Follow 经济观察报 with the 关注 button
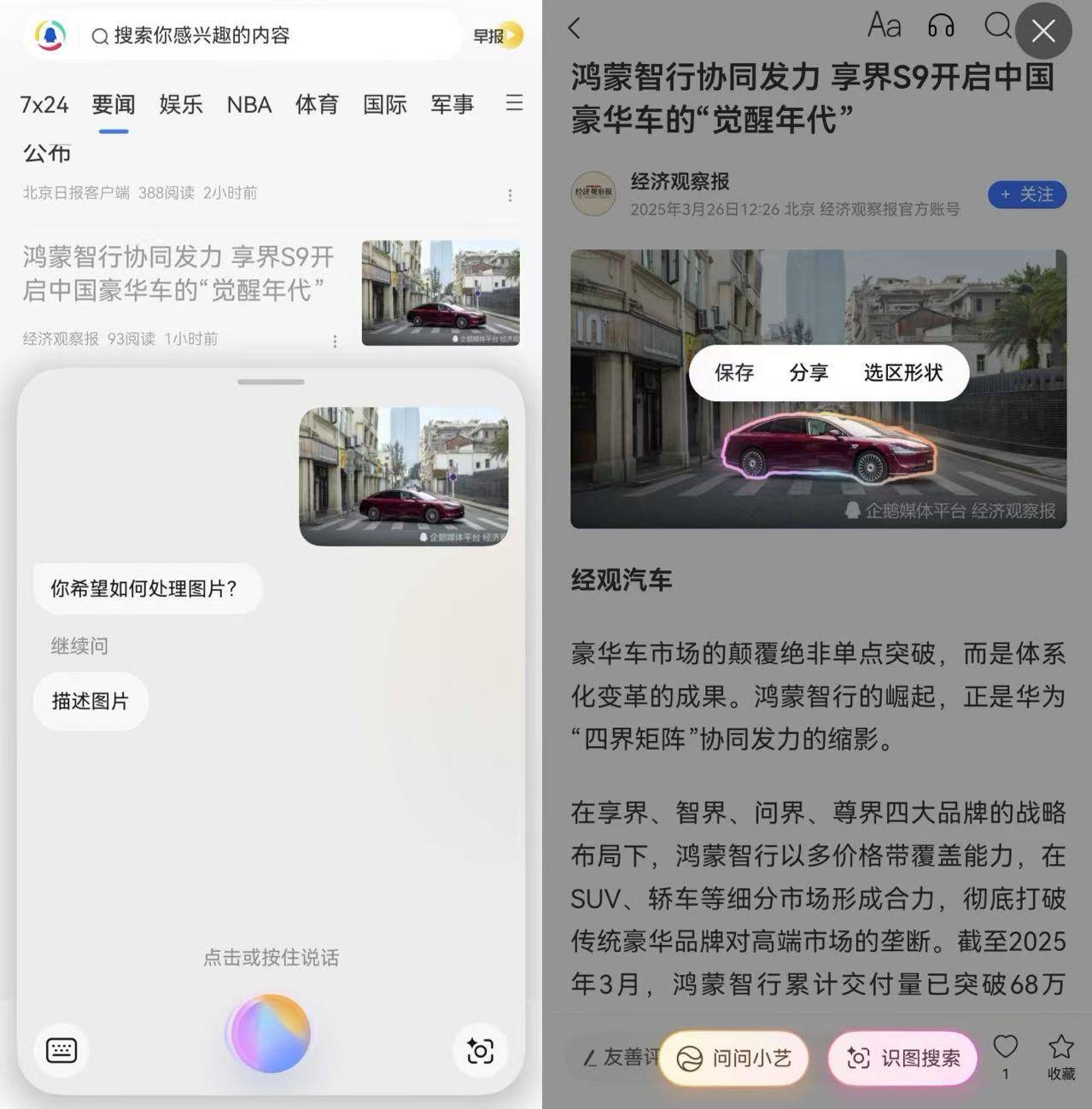This screenshot has width=1092, height=1109. tap(1027, 195)
